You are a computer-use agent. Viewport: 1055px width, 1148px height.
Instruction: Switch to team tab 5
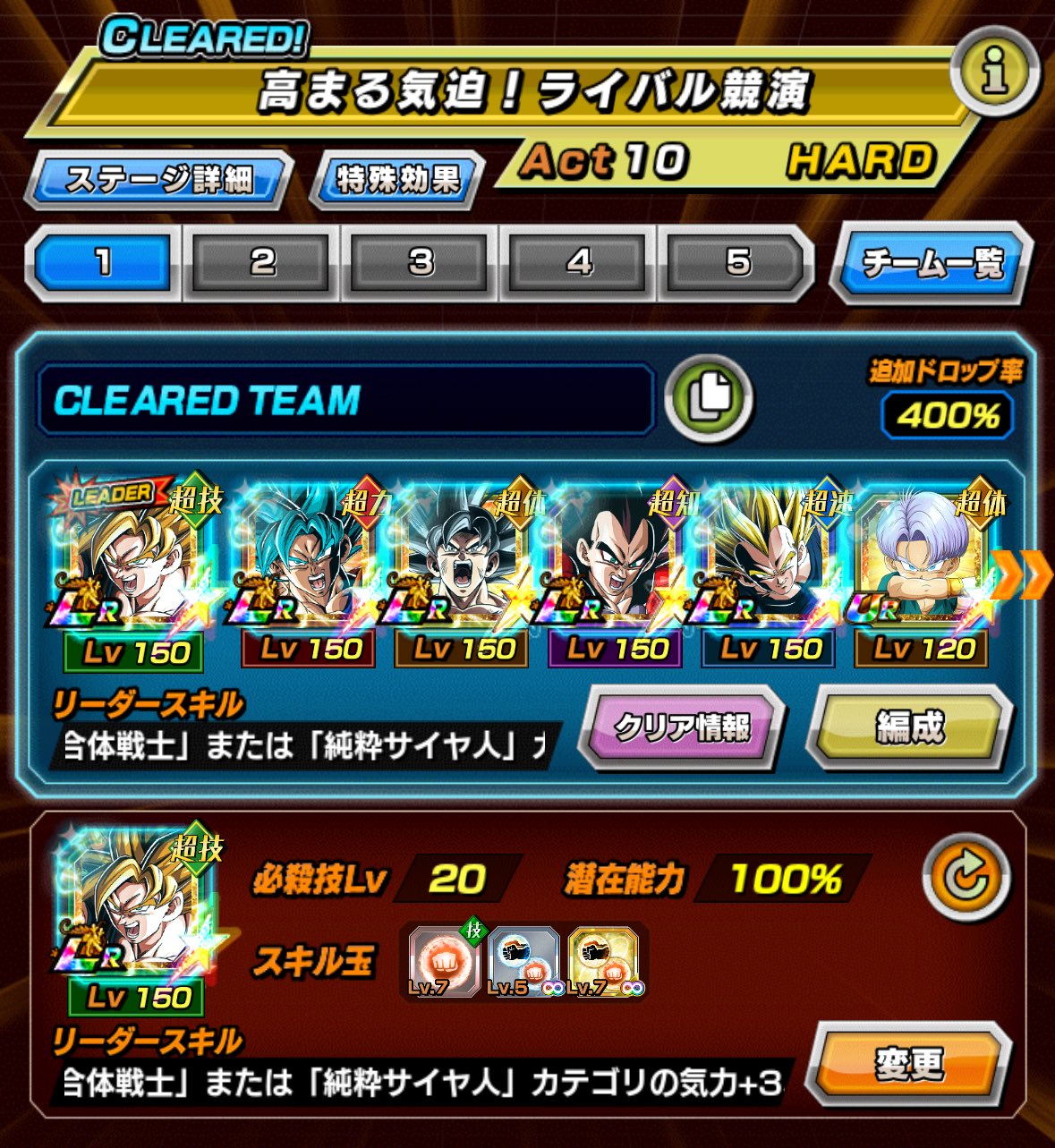coord(737,262)
